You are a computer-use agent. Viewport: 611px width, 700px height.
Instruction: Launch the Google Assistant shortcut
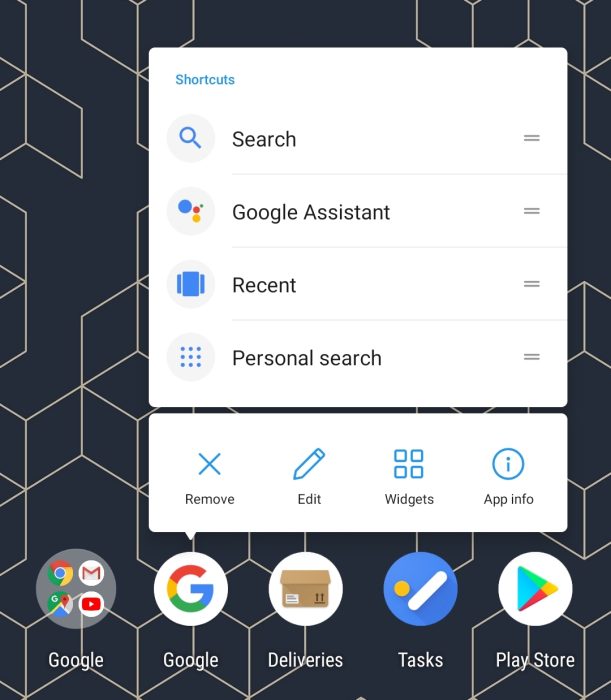[x=310, y=212]
